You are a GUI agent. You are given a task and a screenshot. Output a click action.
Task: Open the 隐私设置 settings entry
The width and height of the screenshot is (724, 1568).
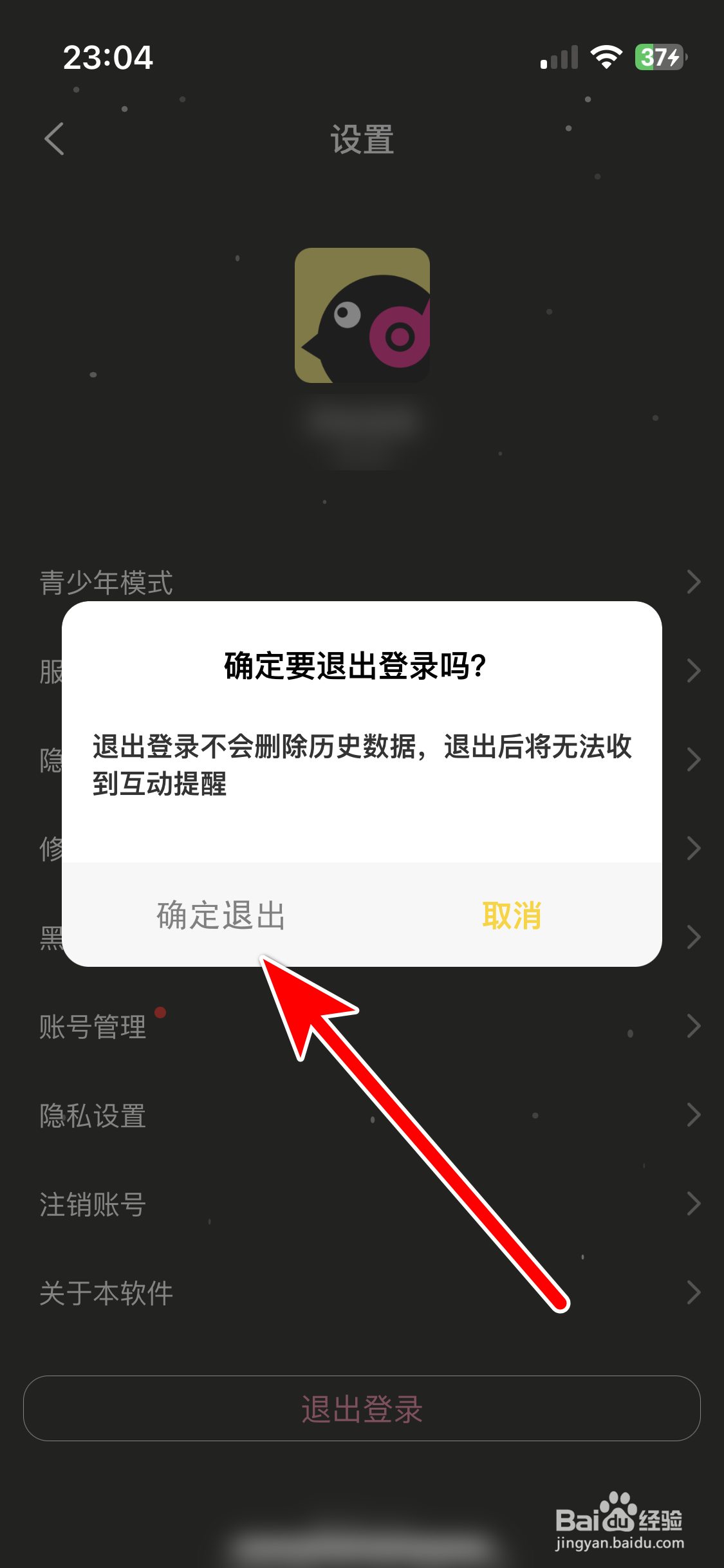coord(92,1115)
